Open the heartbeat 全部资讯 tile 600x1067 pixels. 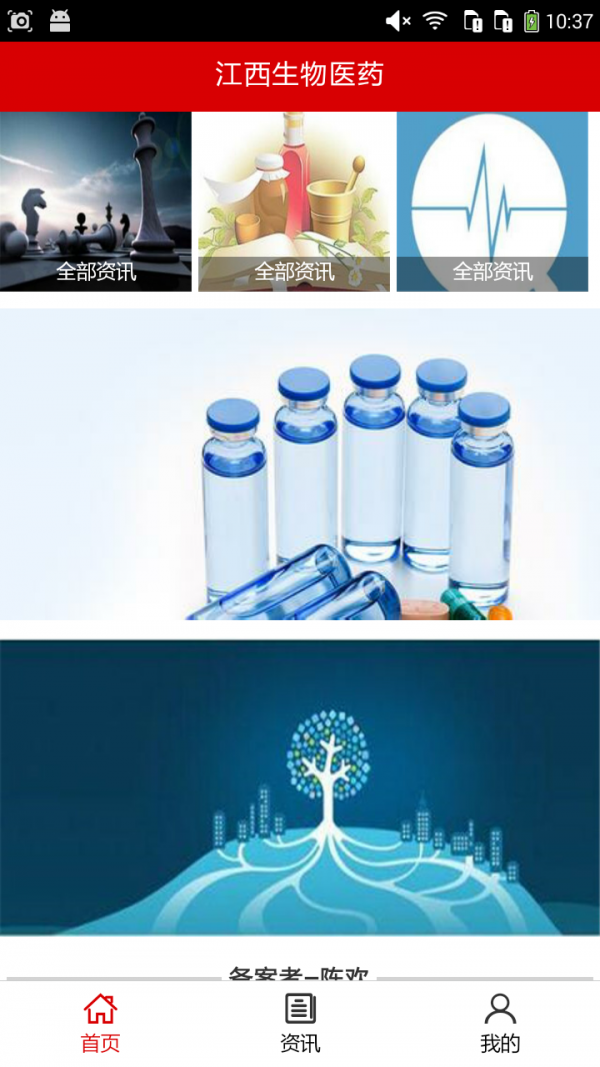coord(492,202)
